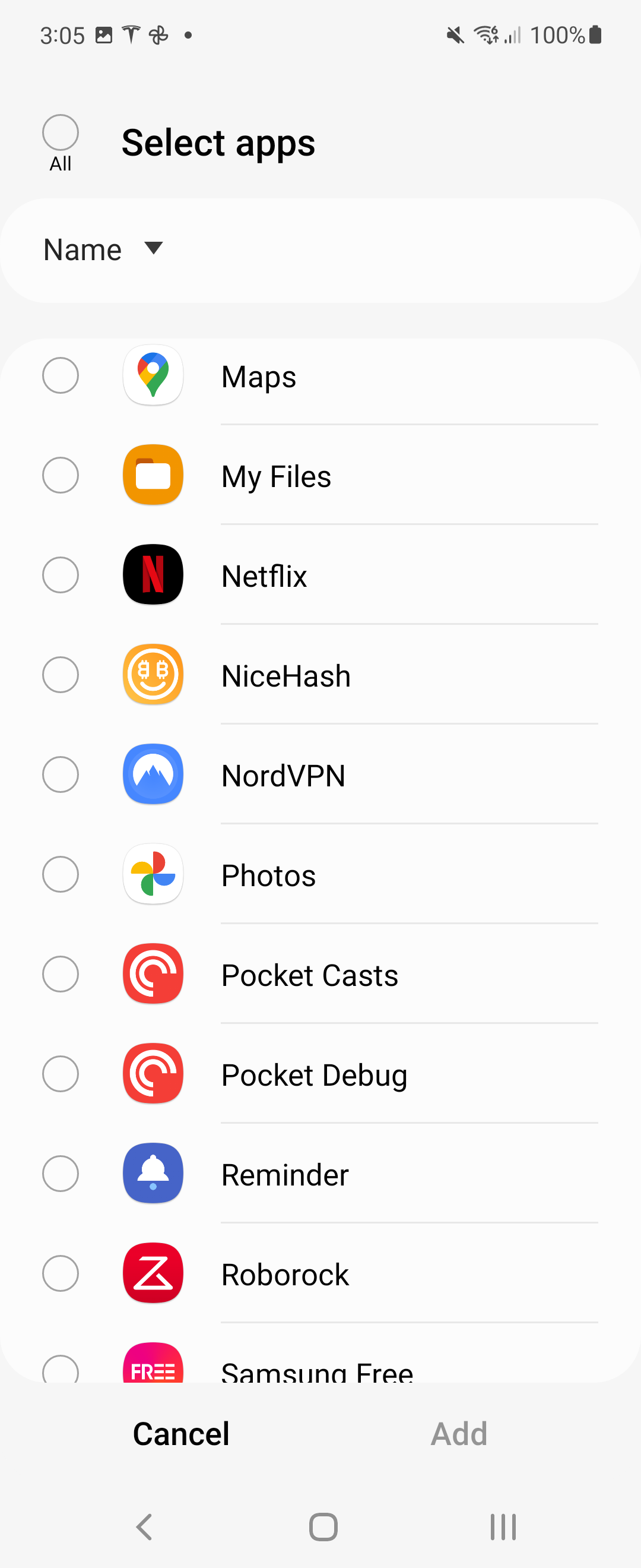Check the Pocket Debug app
641x1568 pixels.
[60, 1074]
